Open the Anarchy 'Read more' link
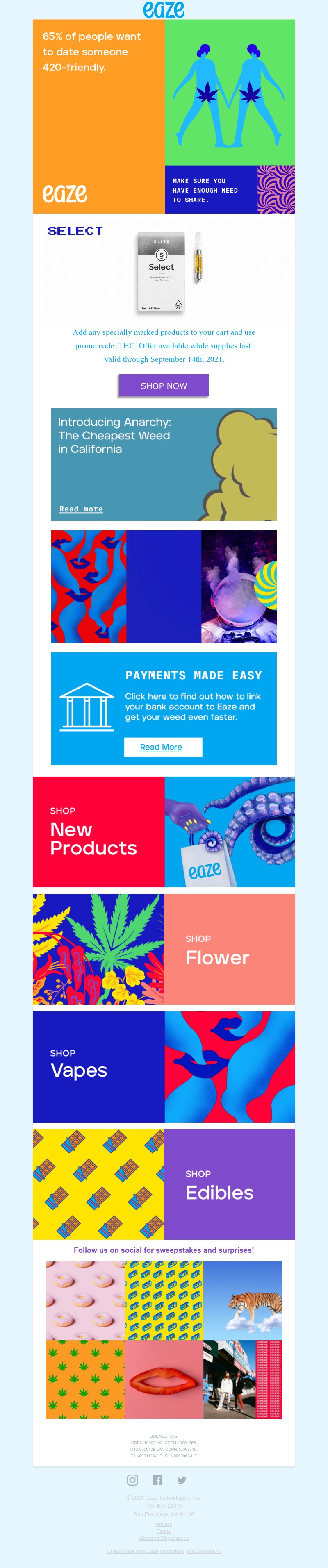 pos(81,509)
